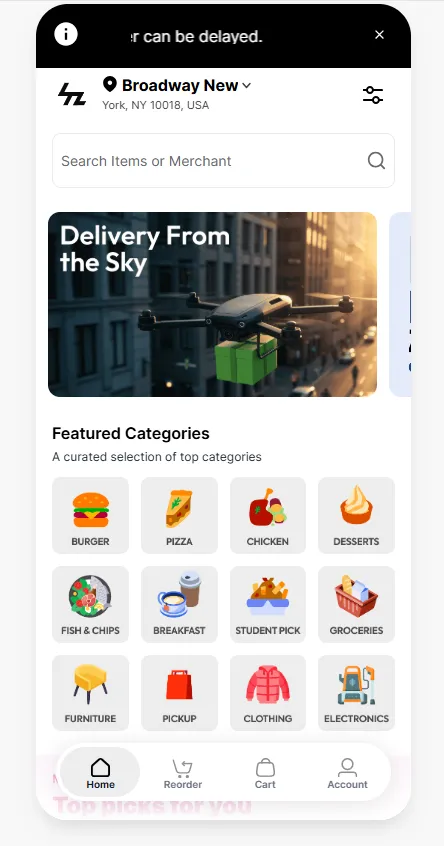
Task: Dismiss the delay notice banner
Action: [379, 35]
